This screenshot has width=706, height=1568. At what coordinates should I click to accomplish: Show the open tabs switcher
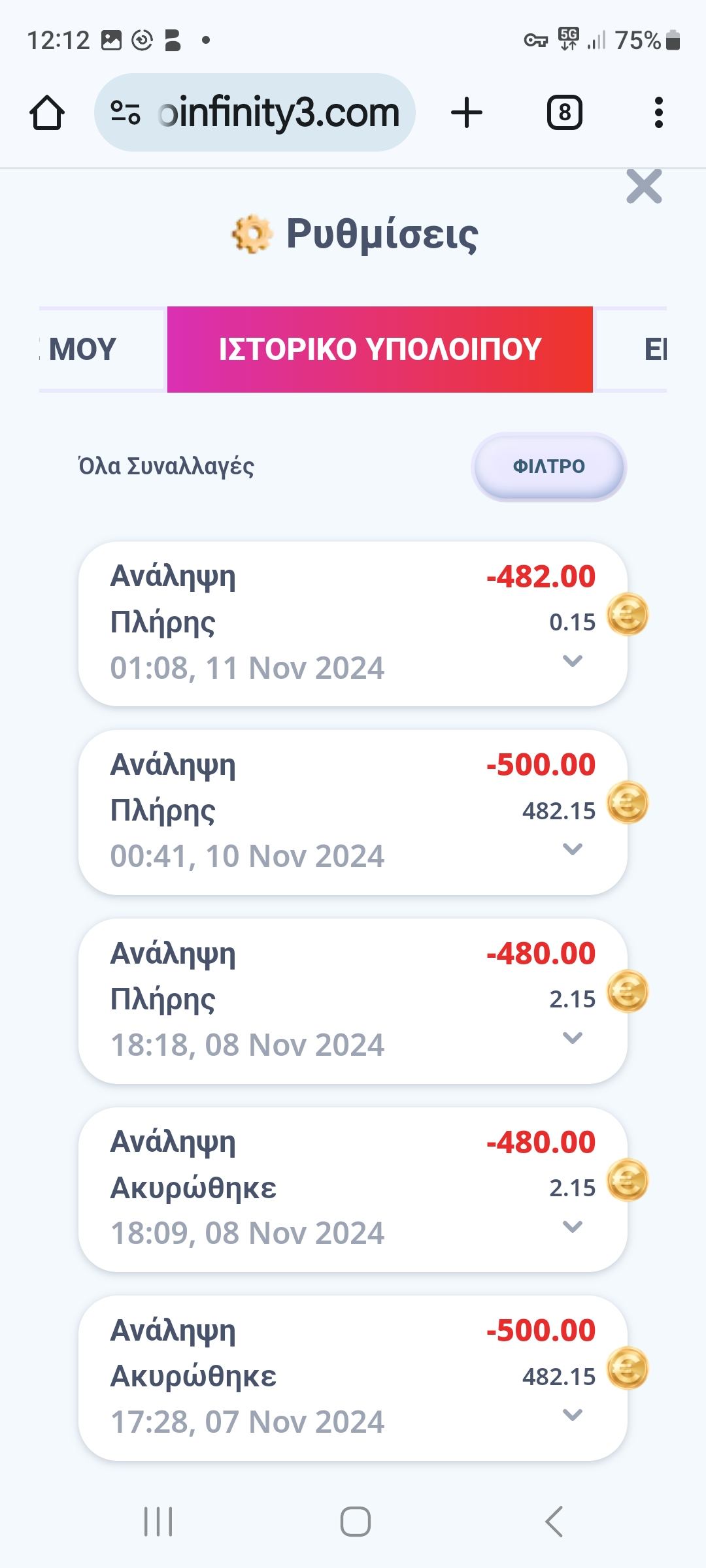point(565,113)
